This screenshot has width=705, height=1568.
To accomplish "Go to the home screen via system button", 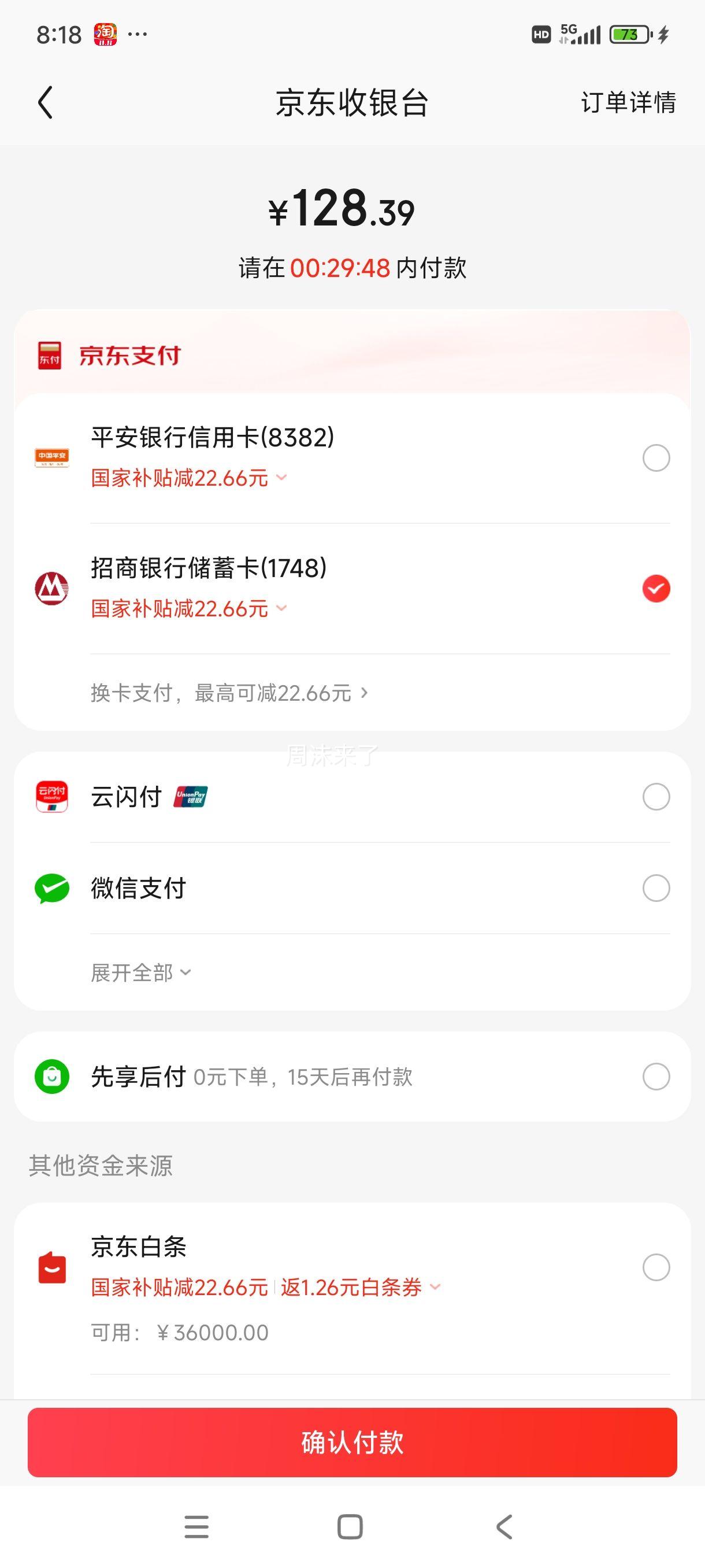I will [350, 1527].
